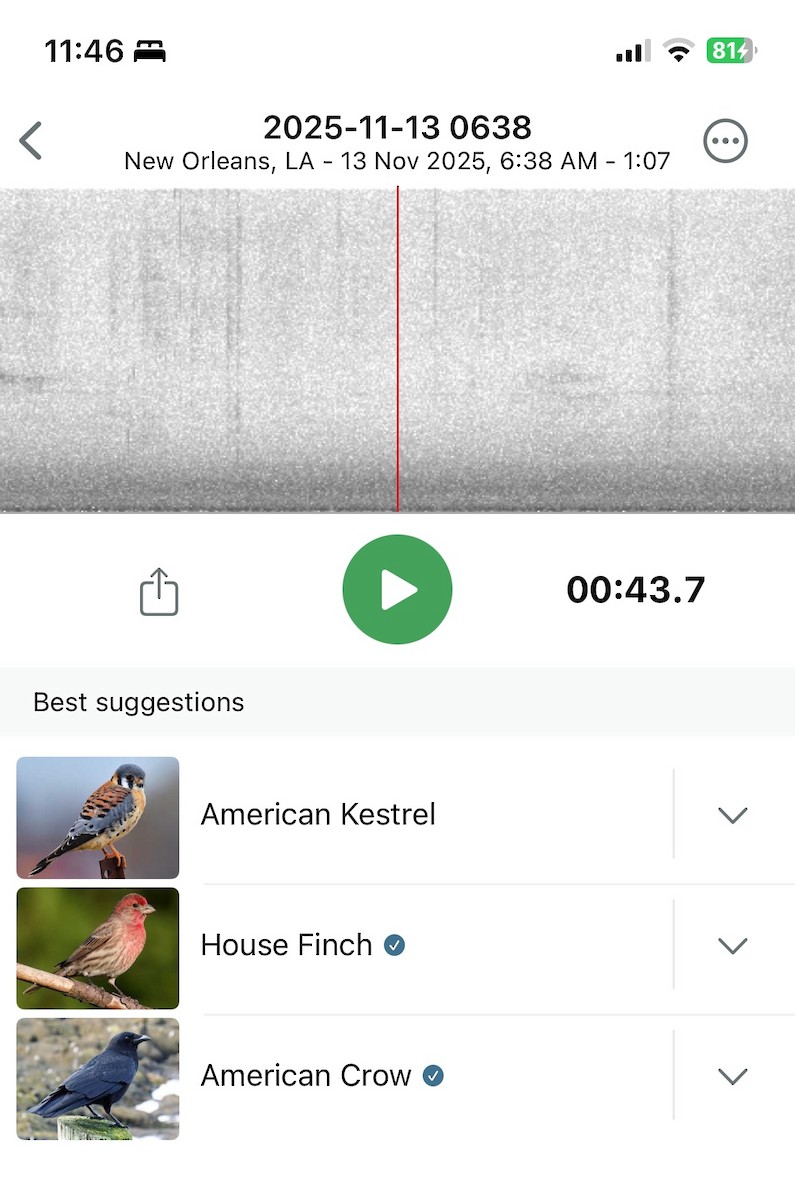Open the American Crow suggestion
This screenshot has height=1200, width=795.
point(306,1076)
